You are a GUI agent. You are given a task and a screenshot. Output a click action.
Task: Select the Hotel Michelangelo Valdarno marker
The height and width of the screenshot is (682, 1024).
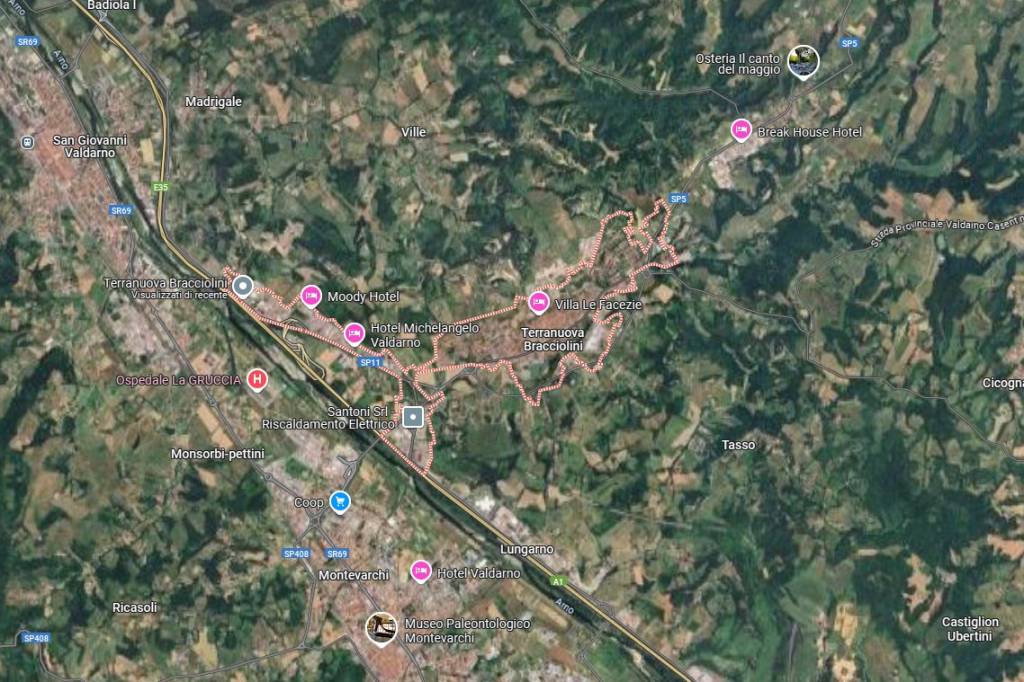pos(354,333)
